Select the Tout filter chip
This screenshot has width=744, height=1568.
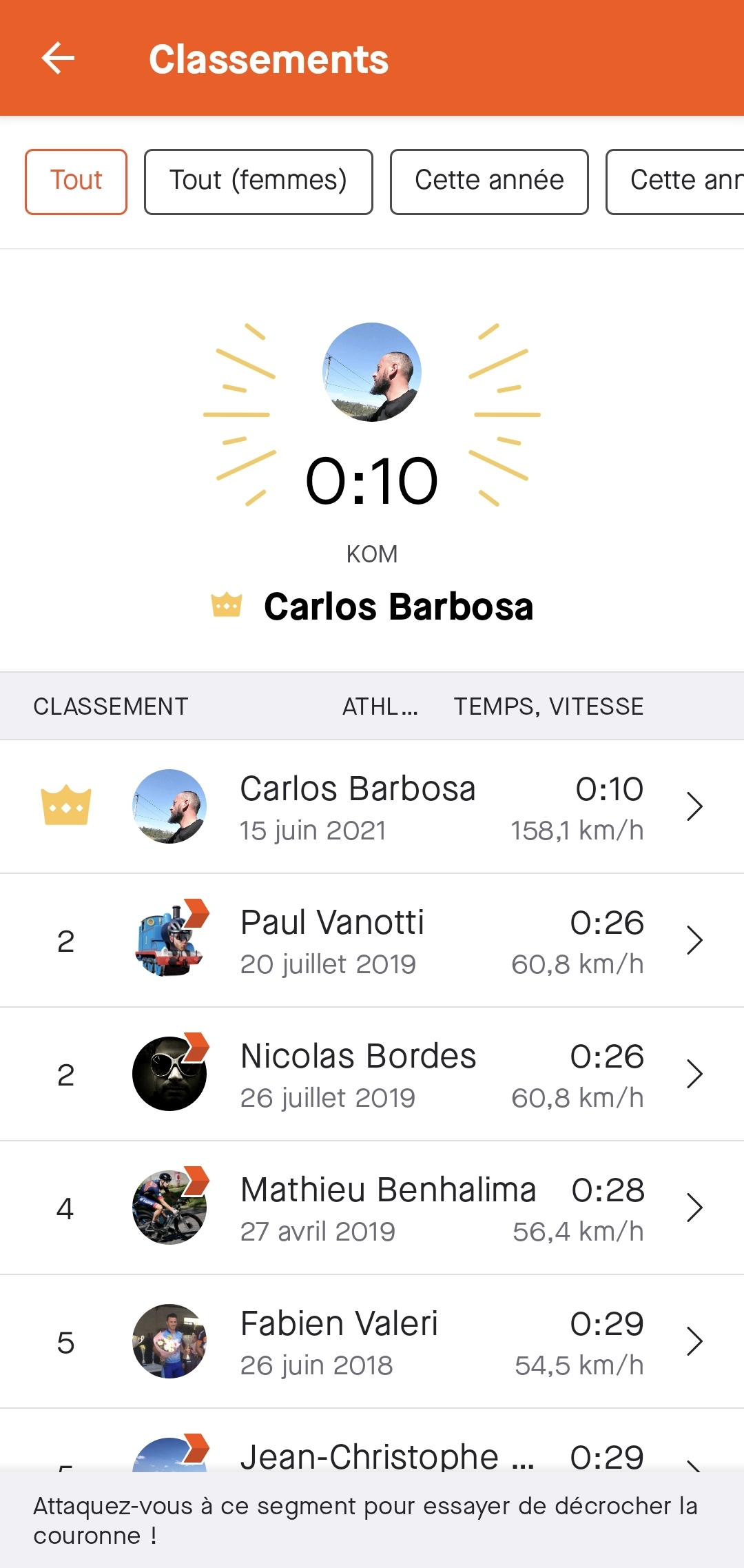point(76,181)
